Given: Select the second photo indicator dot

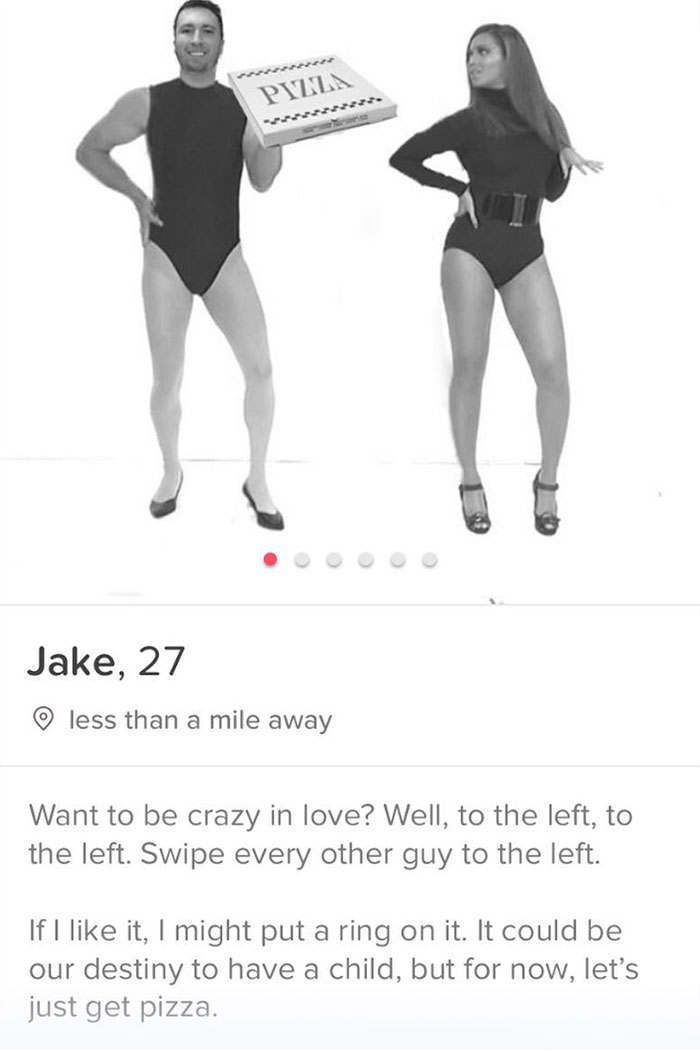Looking at the screenshot, I should pos(302,560).
